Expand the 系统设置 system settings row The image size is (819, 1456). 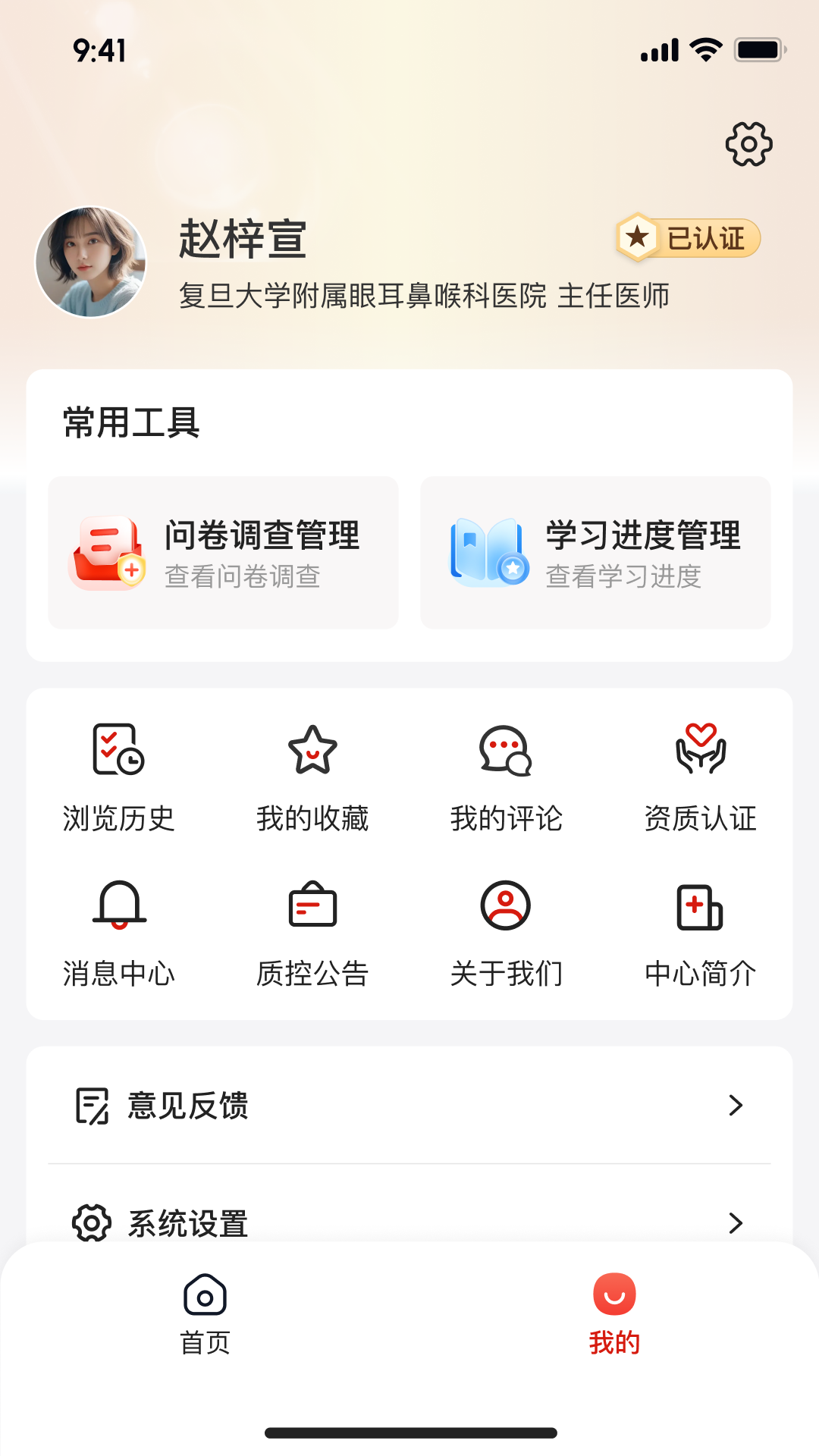coord(409,1221)
